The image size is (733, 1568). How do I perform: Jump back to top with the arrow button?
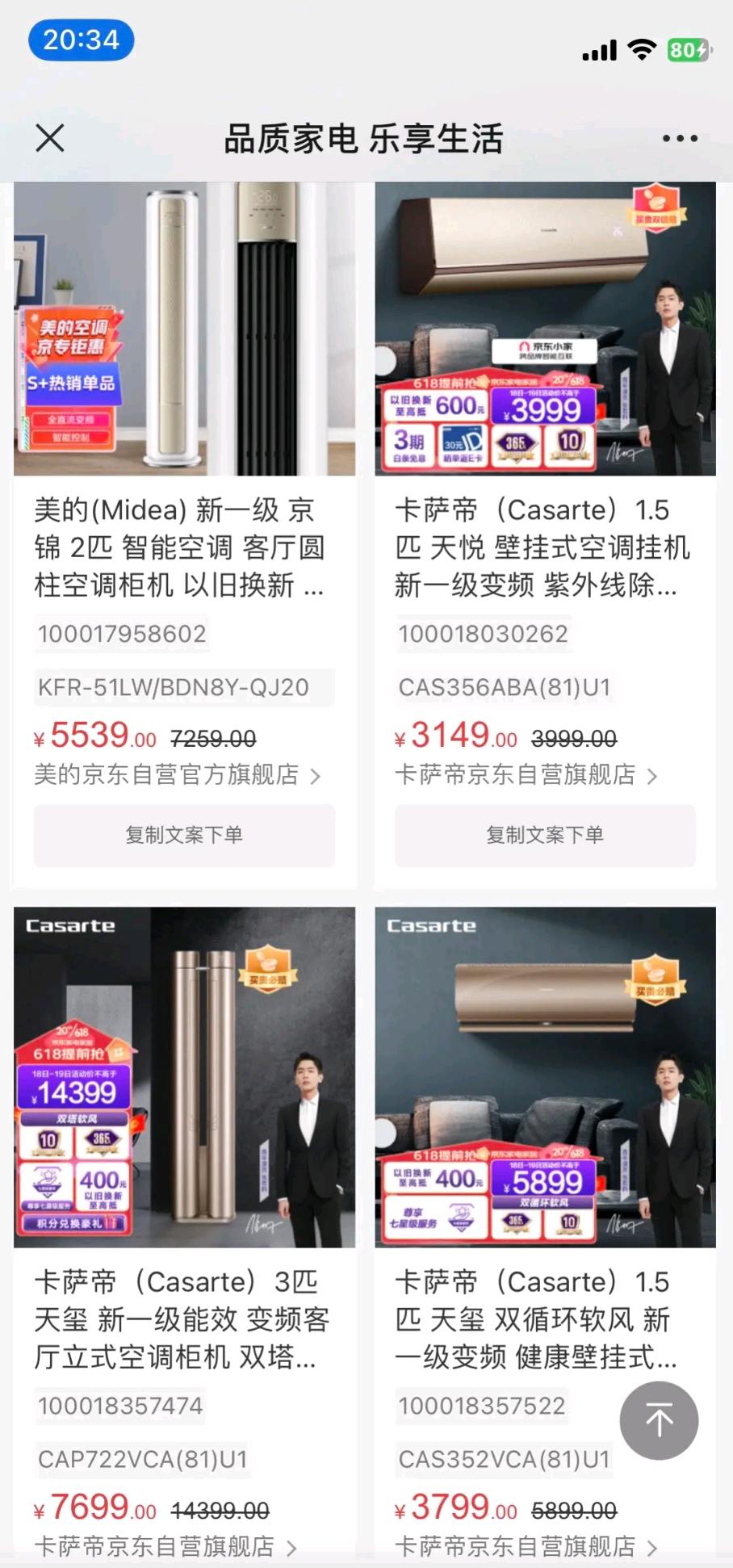(x=659, y=1420)
